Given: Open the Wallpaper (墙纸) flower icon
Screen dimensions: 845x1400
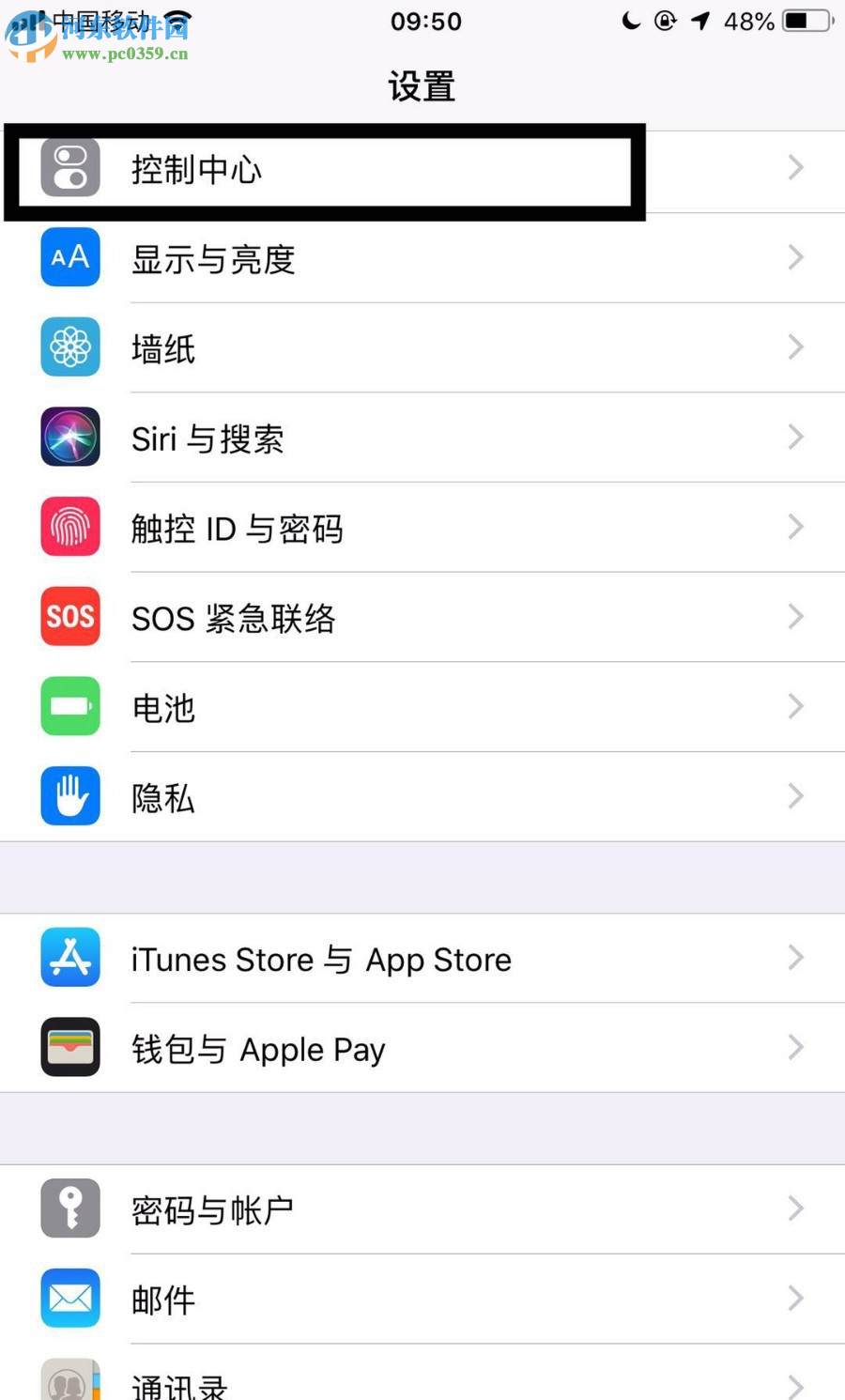Looking at the screenshot, I should click(x=69, y=347).
